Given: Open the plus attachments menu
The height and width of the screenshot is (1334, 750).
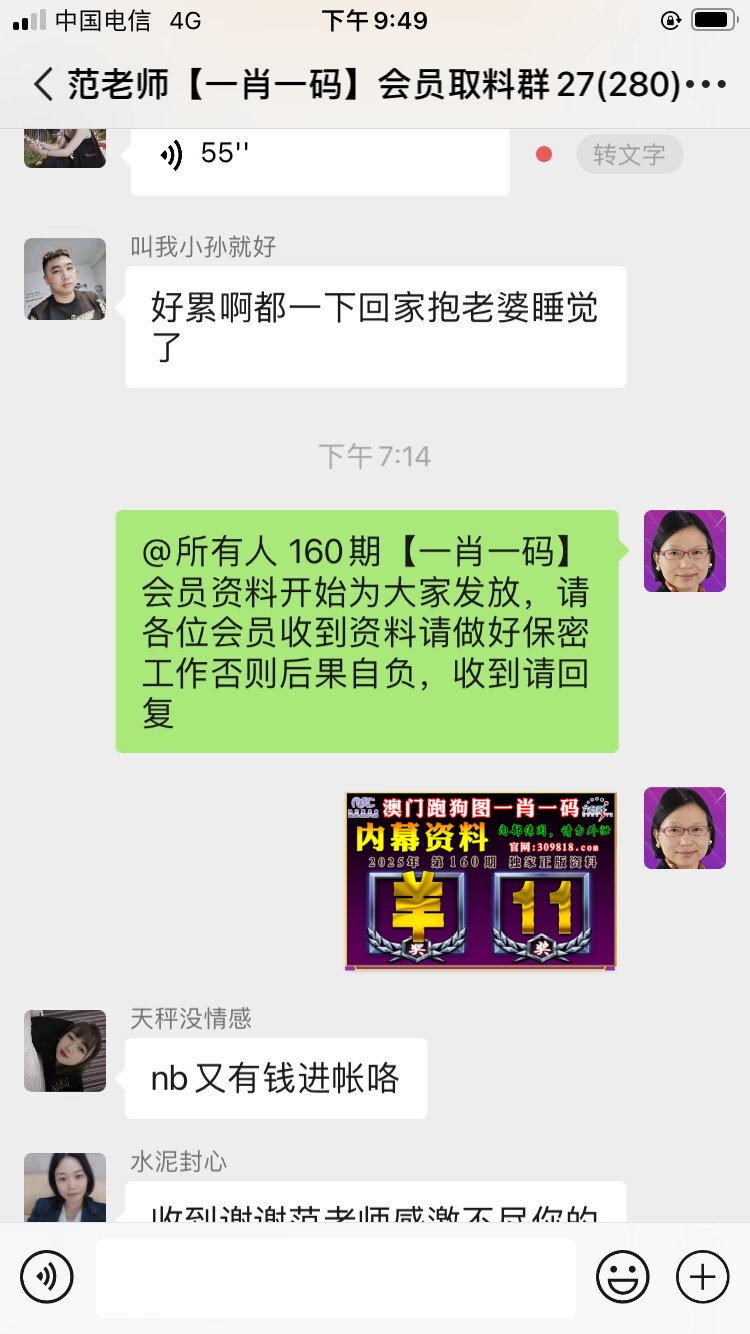Looking at the screenshot, I should click(703, 1277).
